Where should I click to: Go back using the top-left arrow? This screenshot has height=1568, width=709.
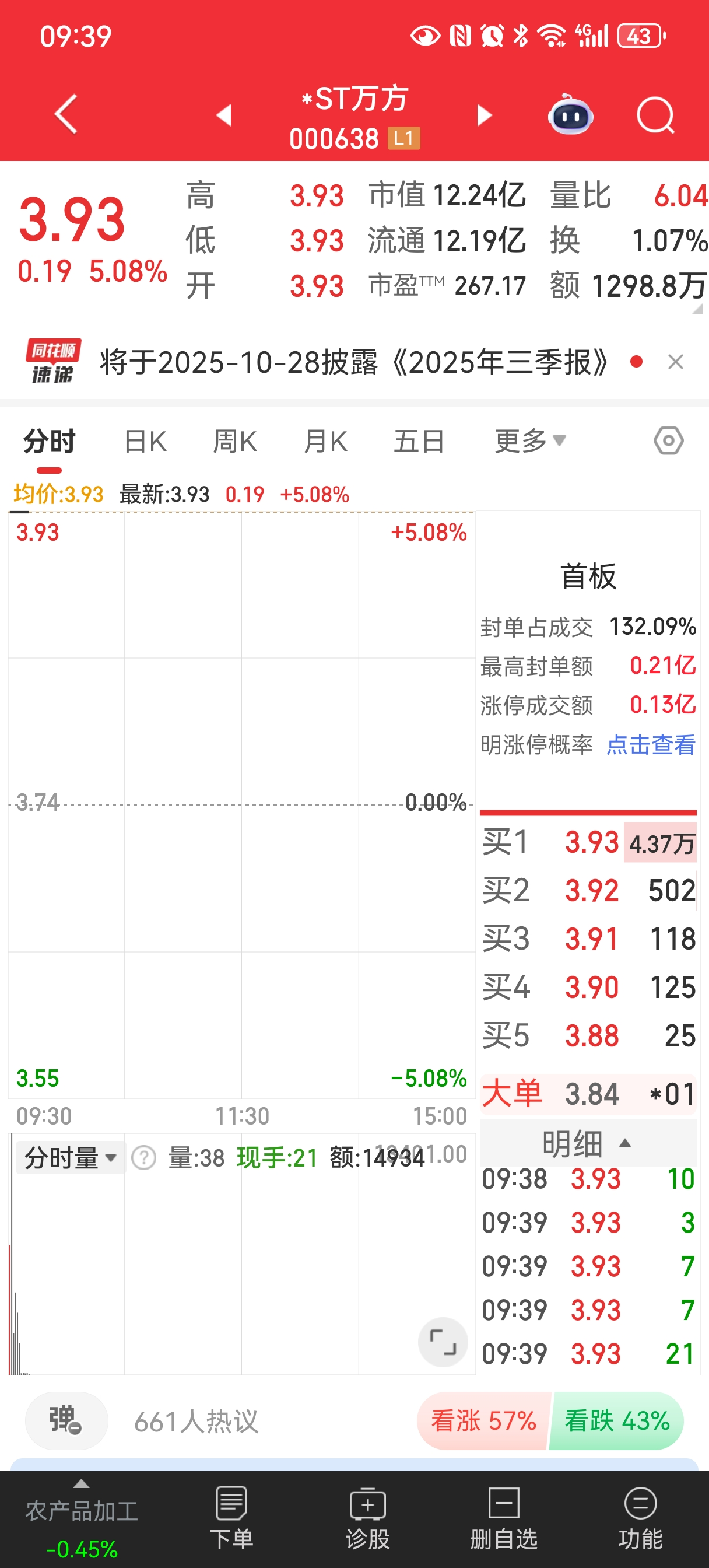(x=66, y=114)
